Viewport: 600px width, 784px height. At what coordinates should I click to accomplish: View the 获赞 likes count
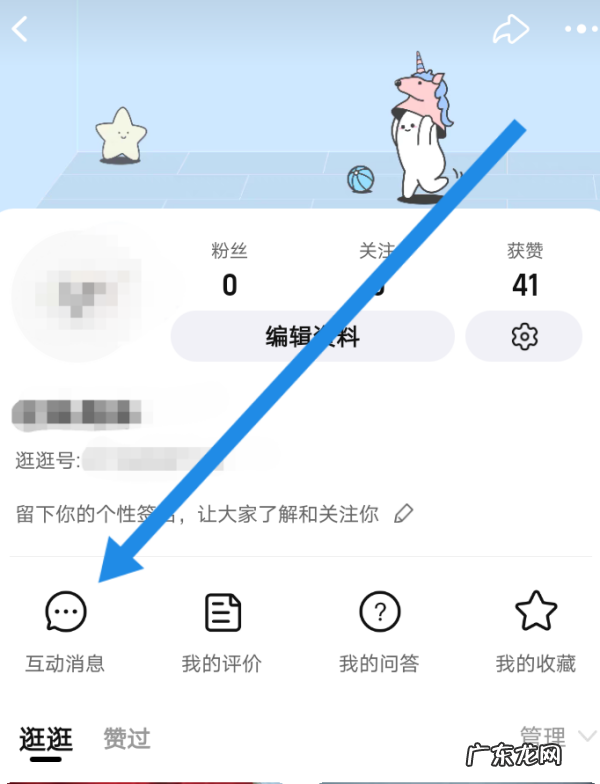point(525,272)
